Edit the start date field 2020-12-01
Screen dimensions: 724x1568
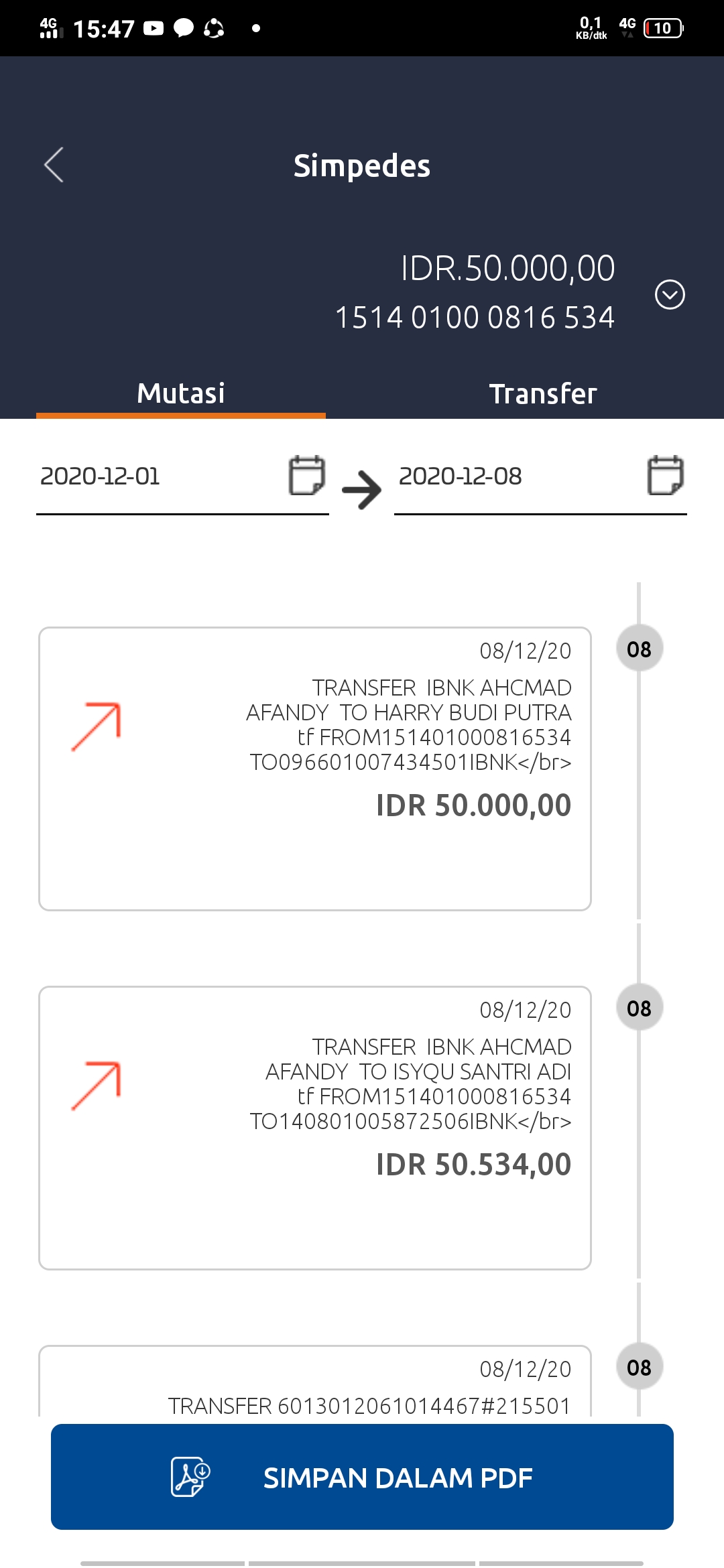point(154,476)
